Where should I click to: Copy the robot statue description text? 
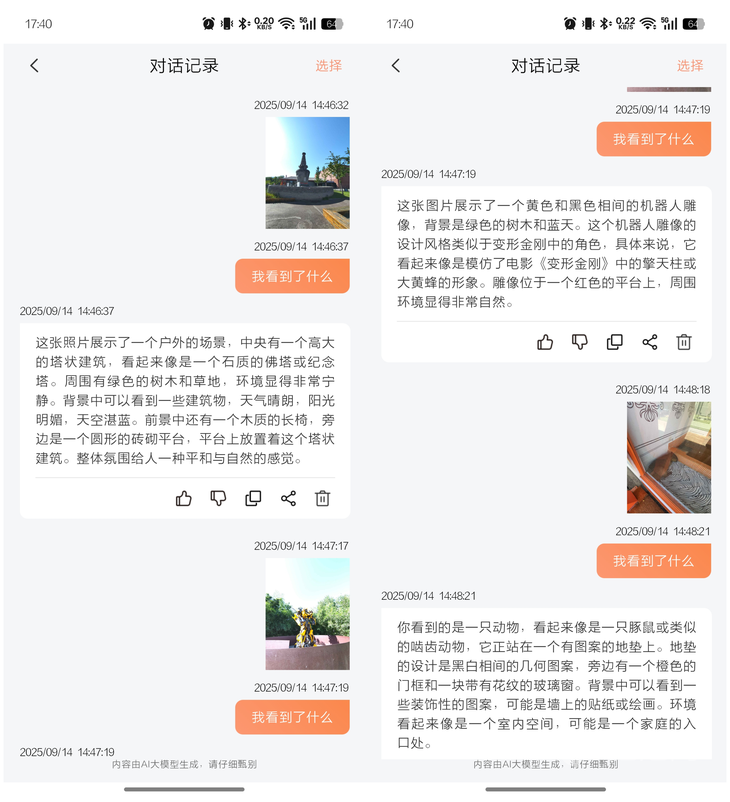pos(615,342)
